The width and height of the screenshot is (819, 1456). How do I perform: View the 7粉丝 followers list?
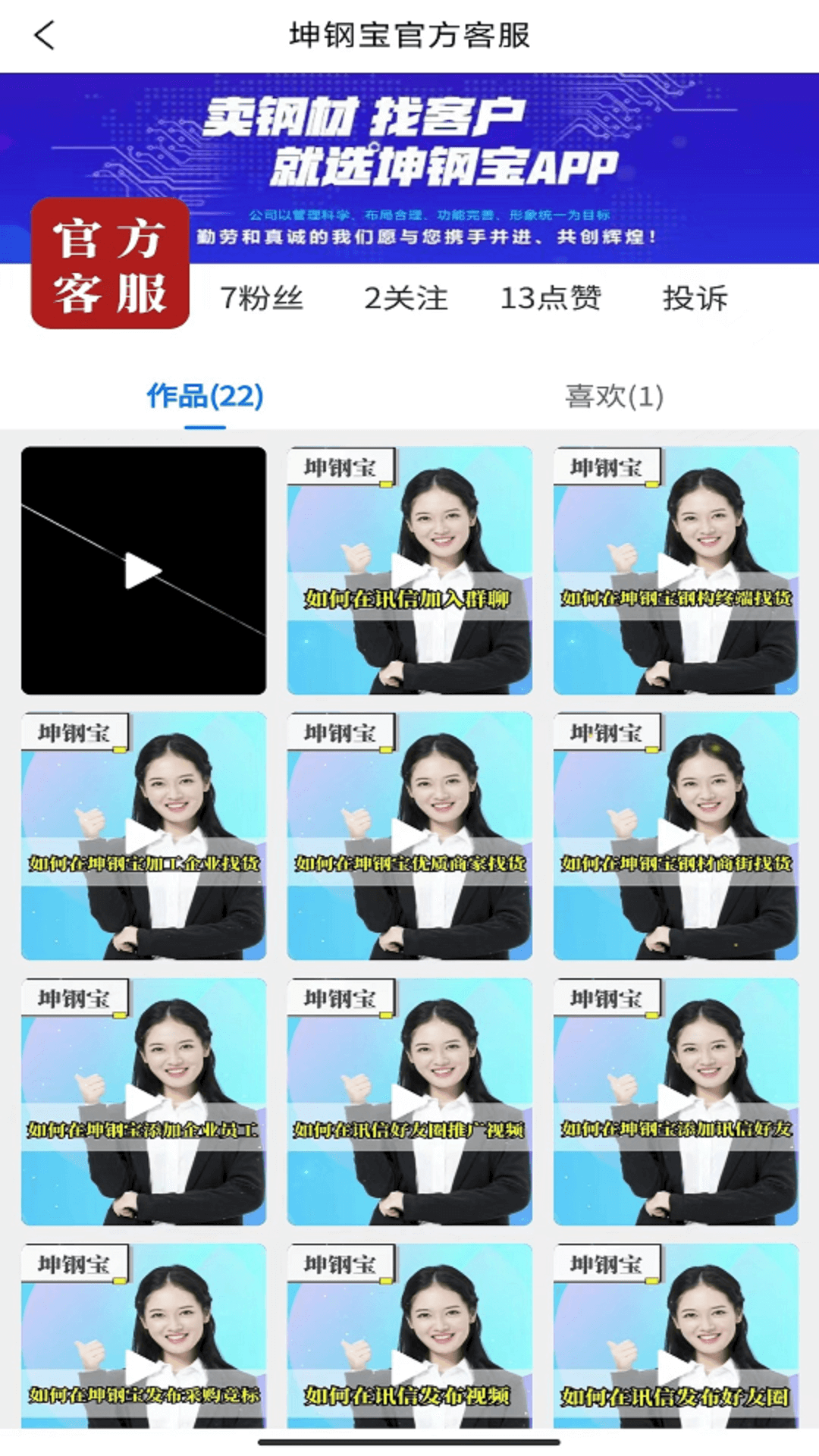coord(261,298)
